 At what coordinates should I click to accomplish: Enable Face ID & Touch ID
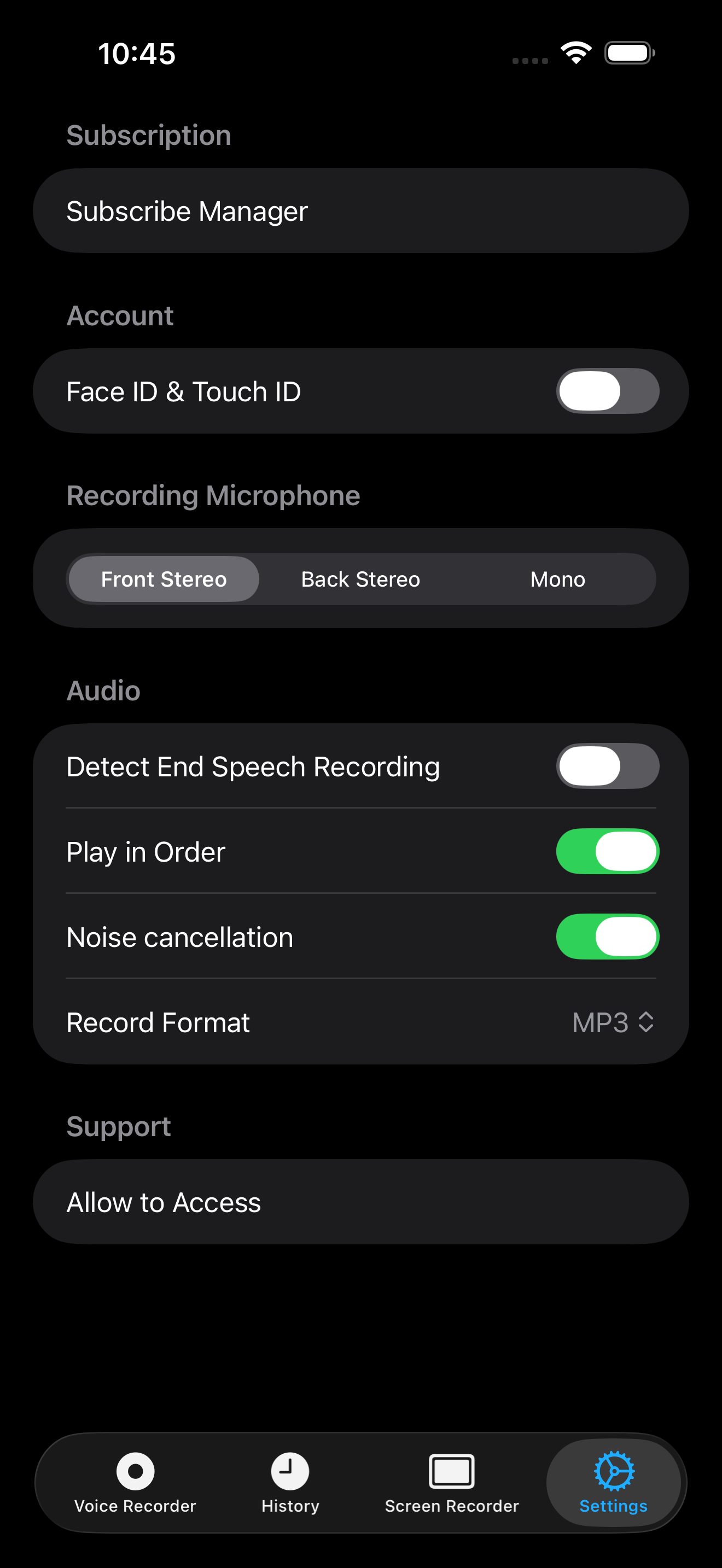click(607, 391)
